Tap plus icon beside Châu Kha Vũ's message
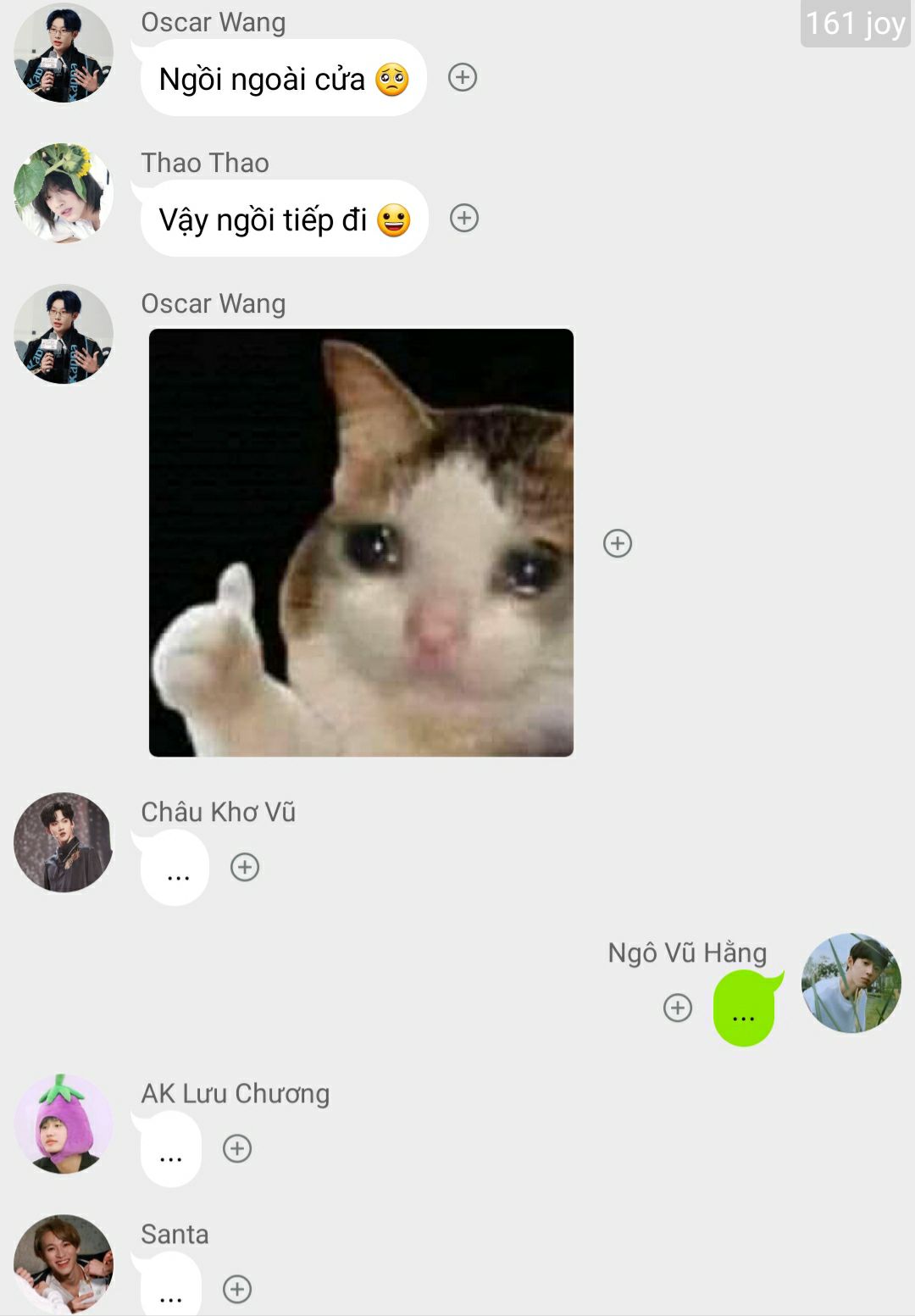This screenshot has height=1316, width=915. [245, 867]
